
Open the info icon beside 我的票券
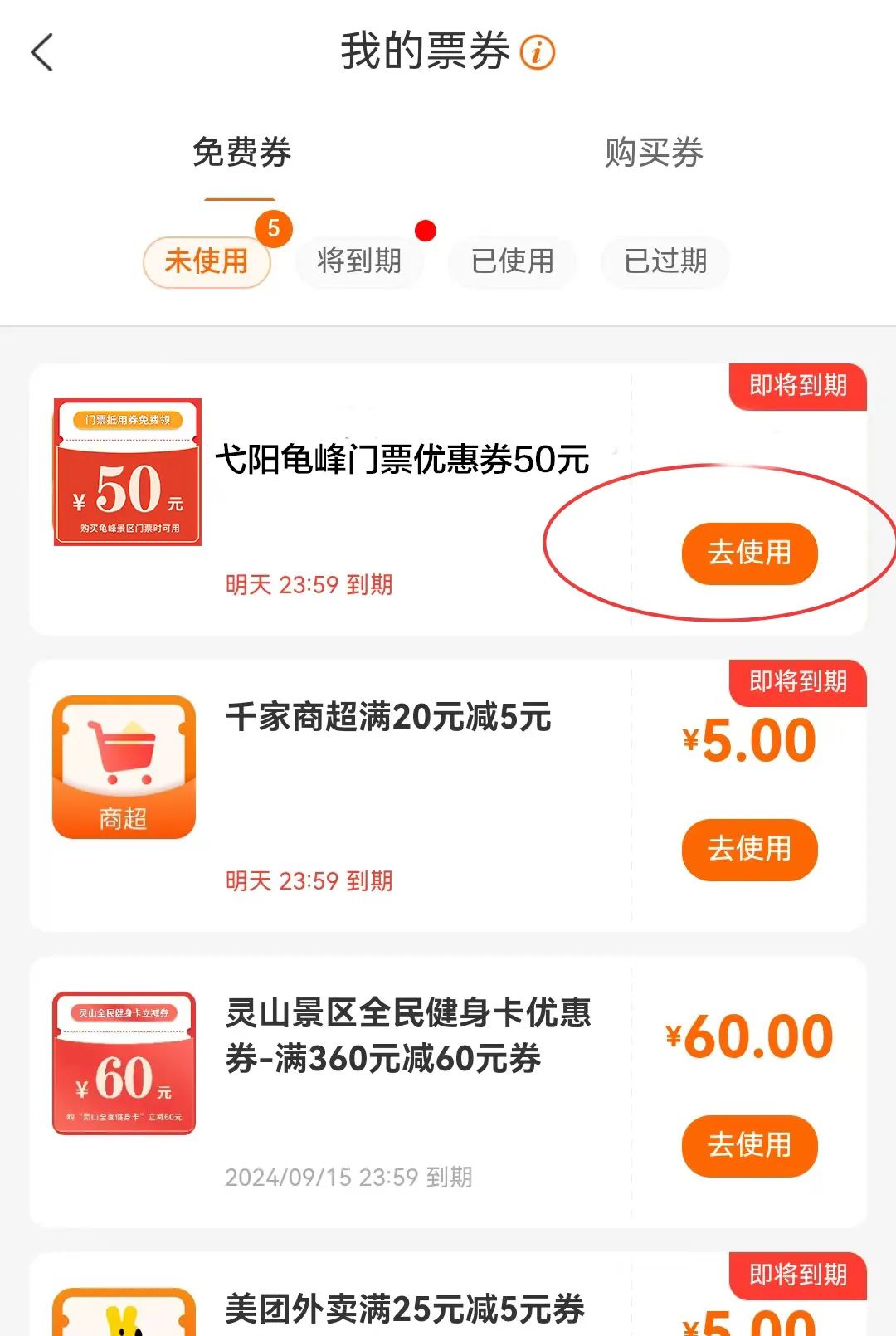[x=537, y=52]
